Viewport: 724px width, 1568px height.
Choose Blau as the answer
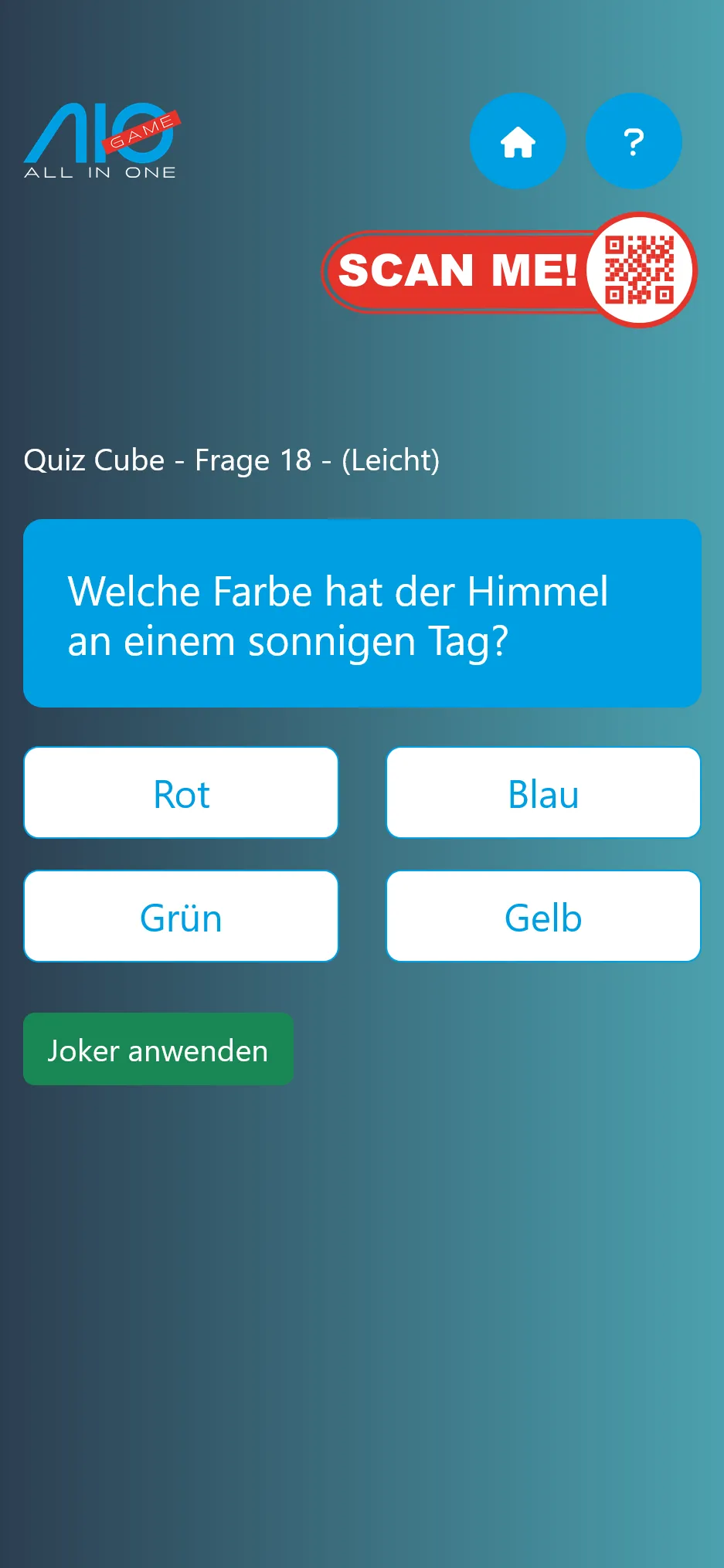tap(543, 793)
